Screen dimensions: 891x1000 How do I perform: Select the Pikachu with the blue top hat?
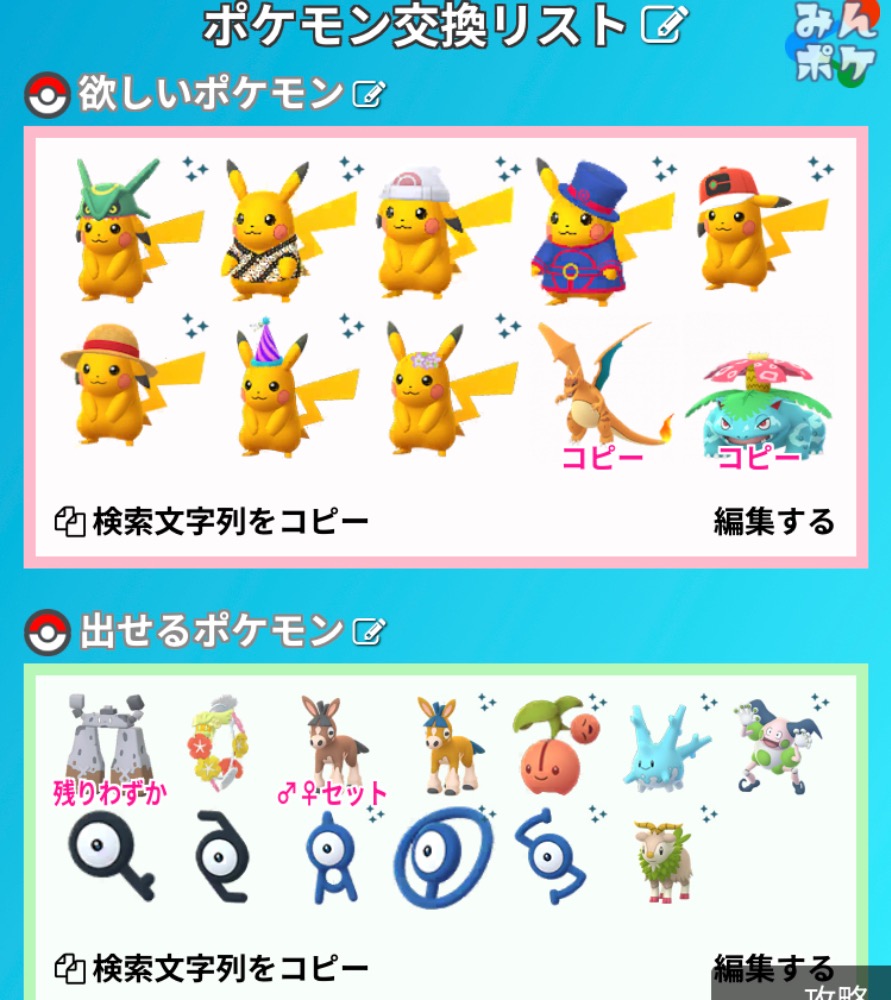click(581, 231)
